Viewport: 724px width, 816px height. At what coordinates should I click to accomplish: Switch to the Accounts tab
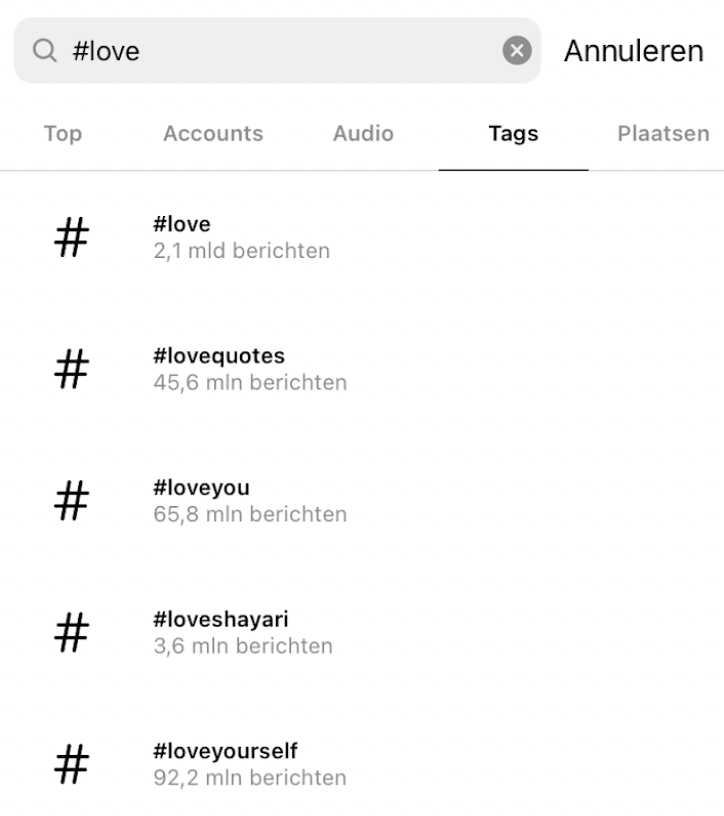(213, 134)
